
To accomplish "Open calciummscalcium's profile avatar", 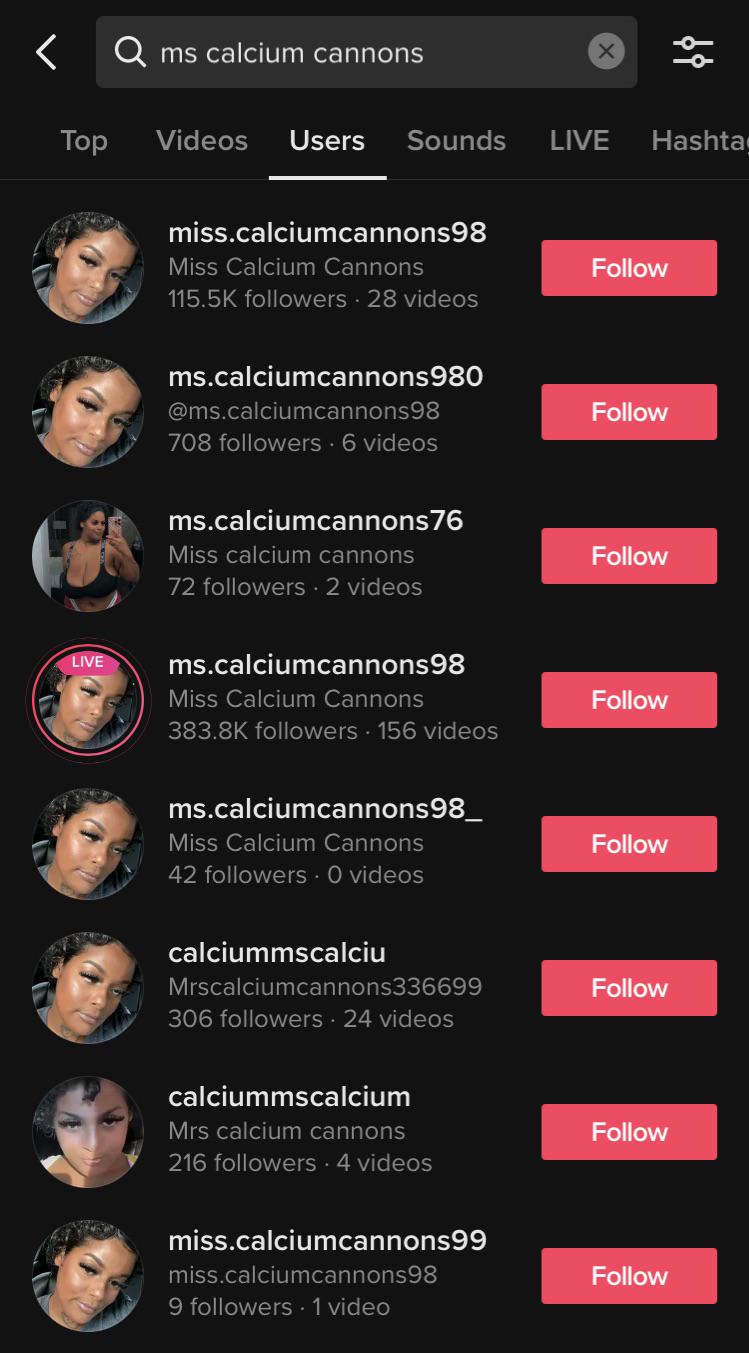I will click(88, 1131).
